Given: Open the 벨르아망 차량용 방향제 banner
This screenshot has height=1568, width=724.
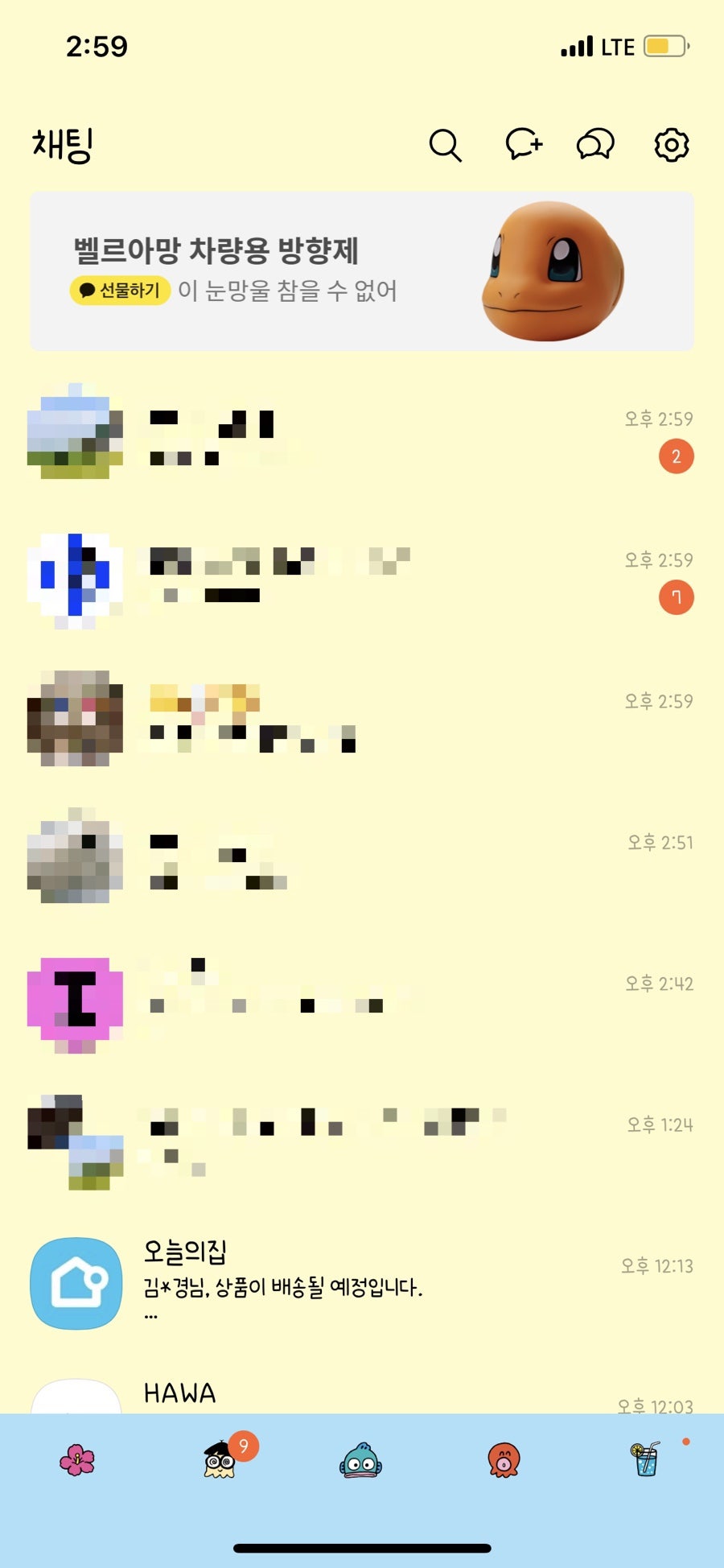Looking at the screenshot, I should click(362, 270).
